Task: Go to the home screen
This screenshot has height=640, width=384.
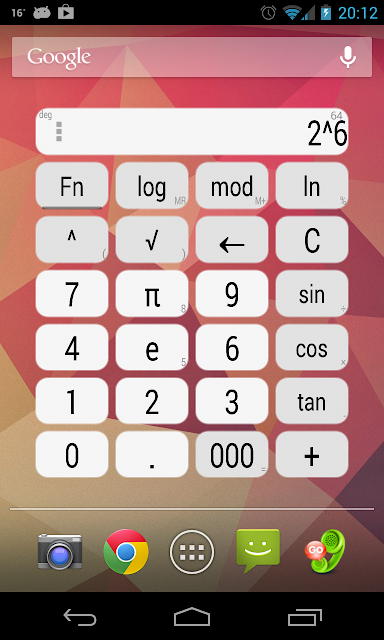Action: [x=192, y=617]
